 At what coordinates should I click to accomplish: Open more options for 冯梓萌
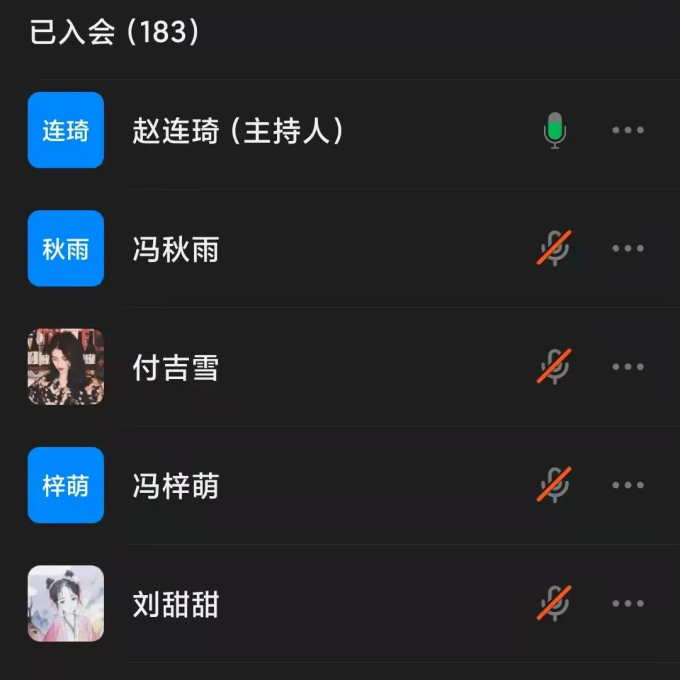click(x=628, y=485)
